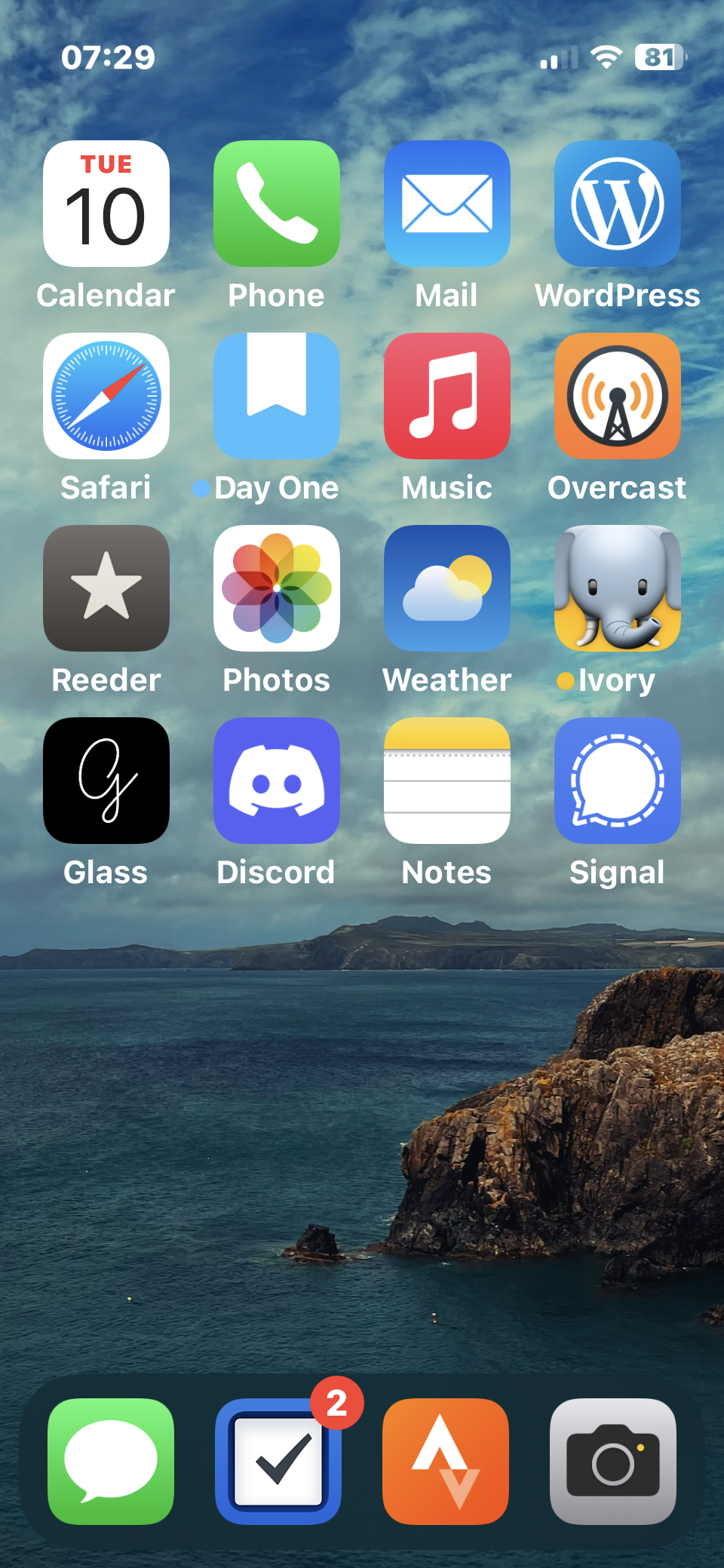This screenshot has height=1568, width=724.
Task: Open the Camera from the dock
Action: coord(613,1462)
